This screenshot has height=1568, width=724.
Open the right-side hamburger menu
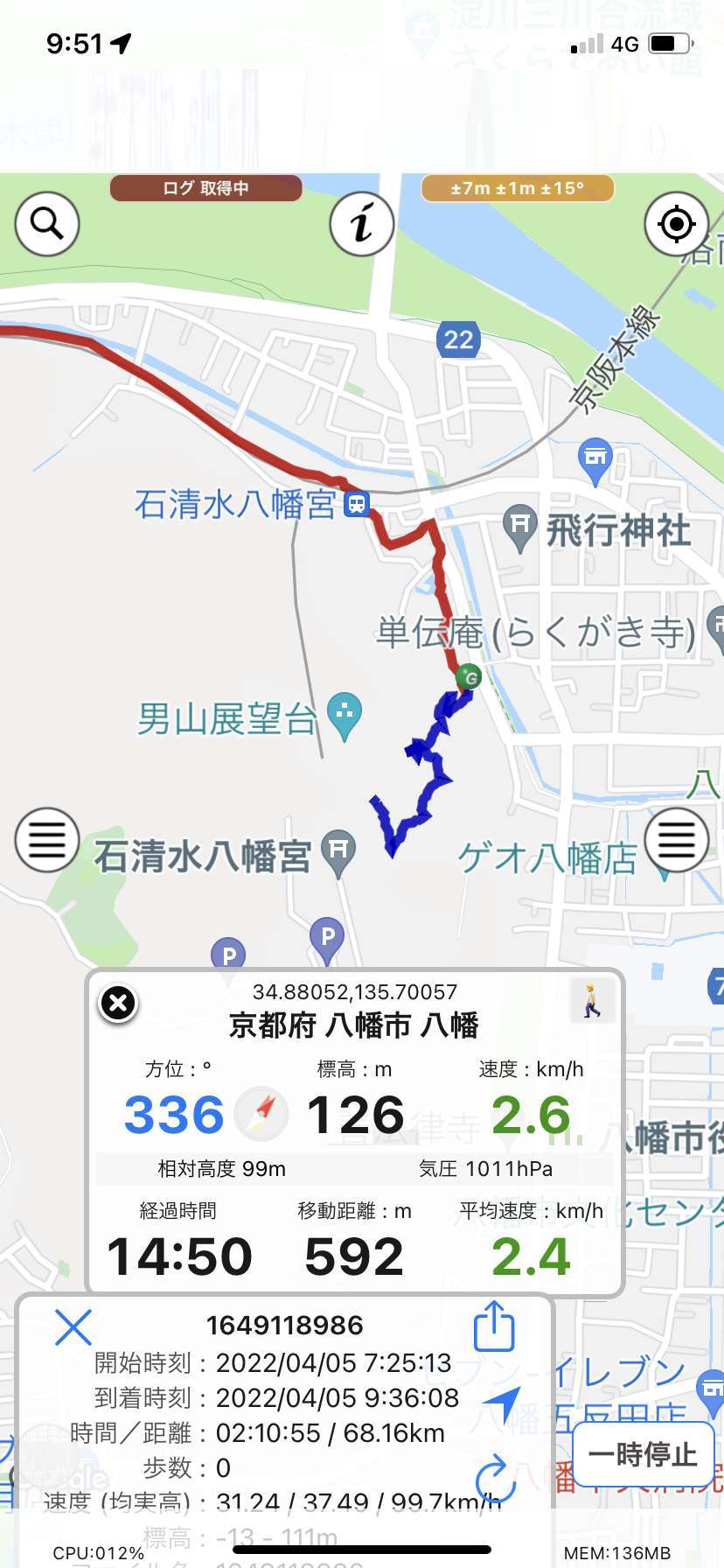676,840
